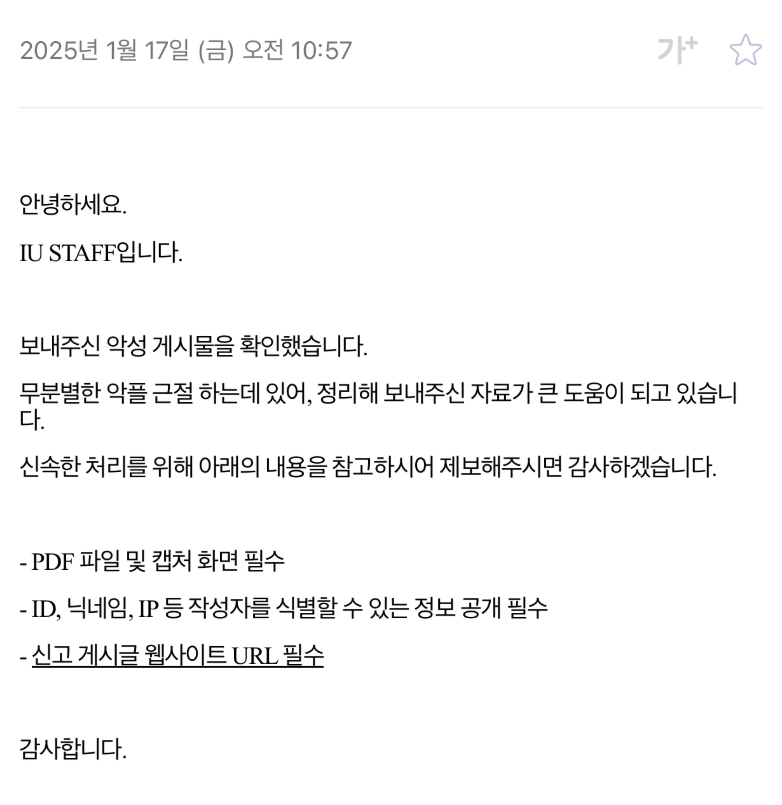Increase the email font size

pos(677,49)
